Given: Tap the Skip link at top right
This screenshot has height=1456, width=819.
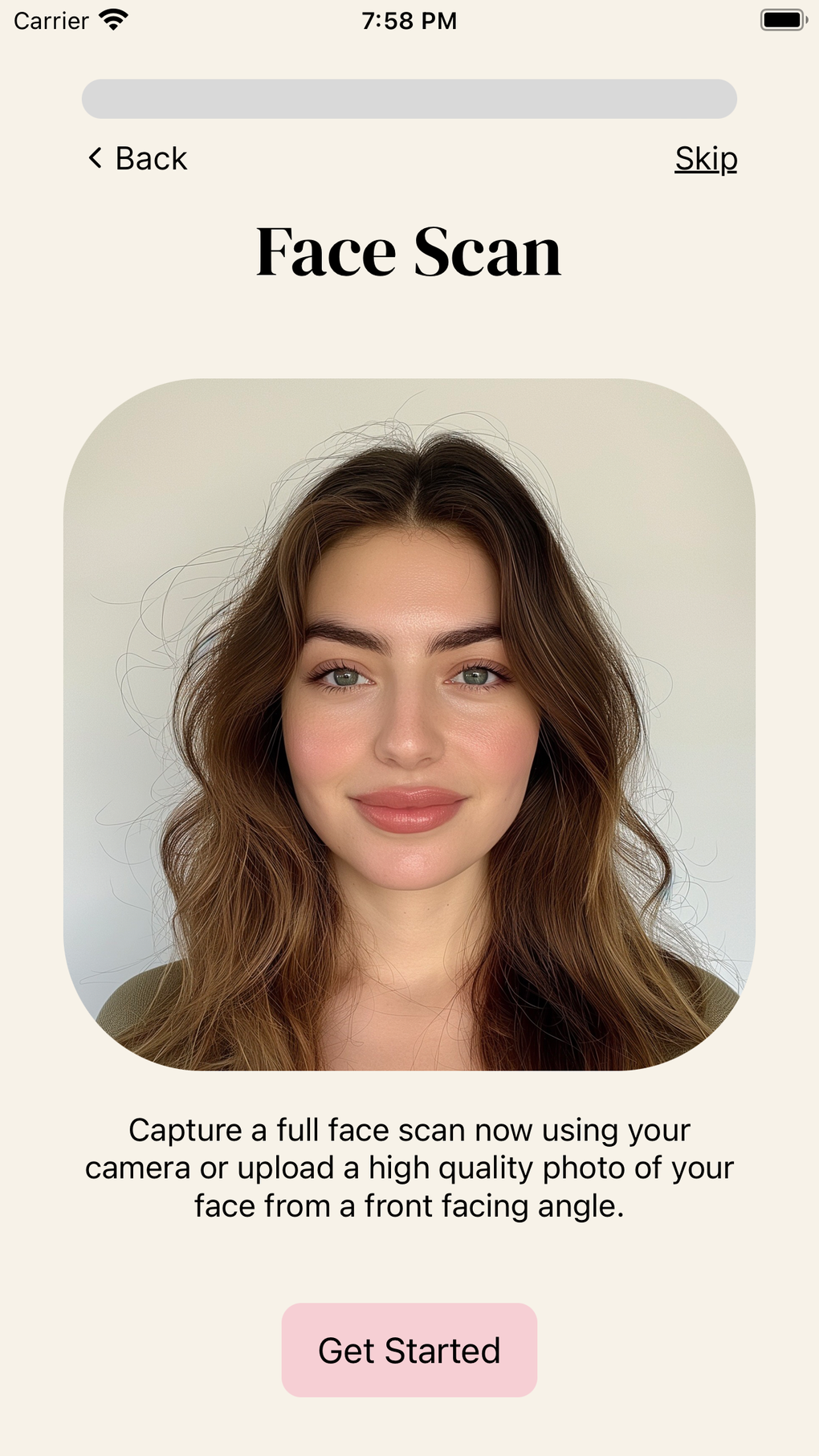Looking at the screenshot, I should pos(705,158).
